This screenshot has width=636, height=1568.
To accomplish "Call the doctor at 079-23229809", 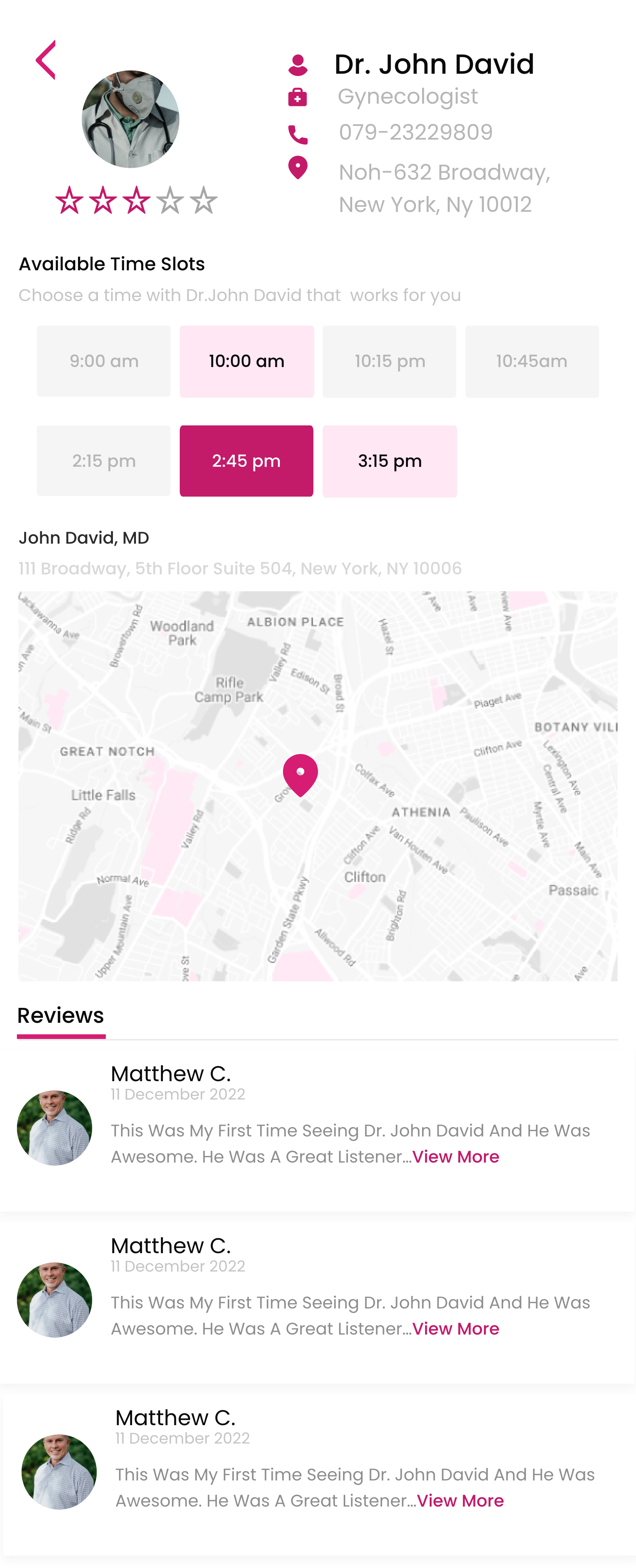I will (415, 133).
